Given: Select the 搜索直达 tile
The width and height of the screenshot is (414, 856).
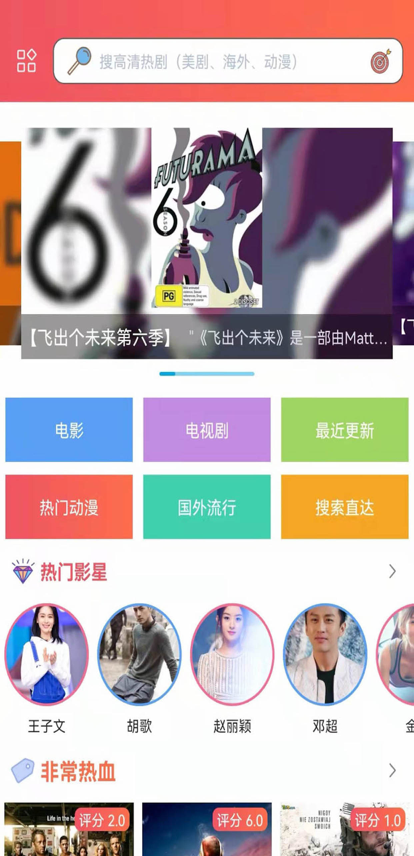Looking at the screenshot, I should pyautogui.click(x=345, y=507).
